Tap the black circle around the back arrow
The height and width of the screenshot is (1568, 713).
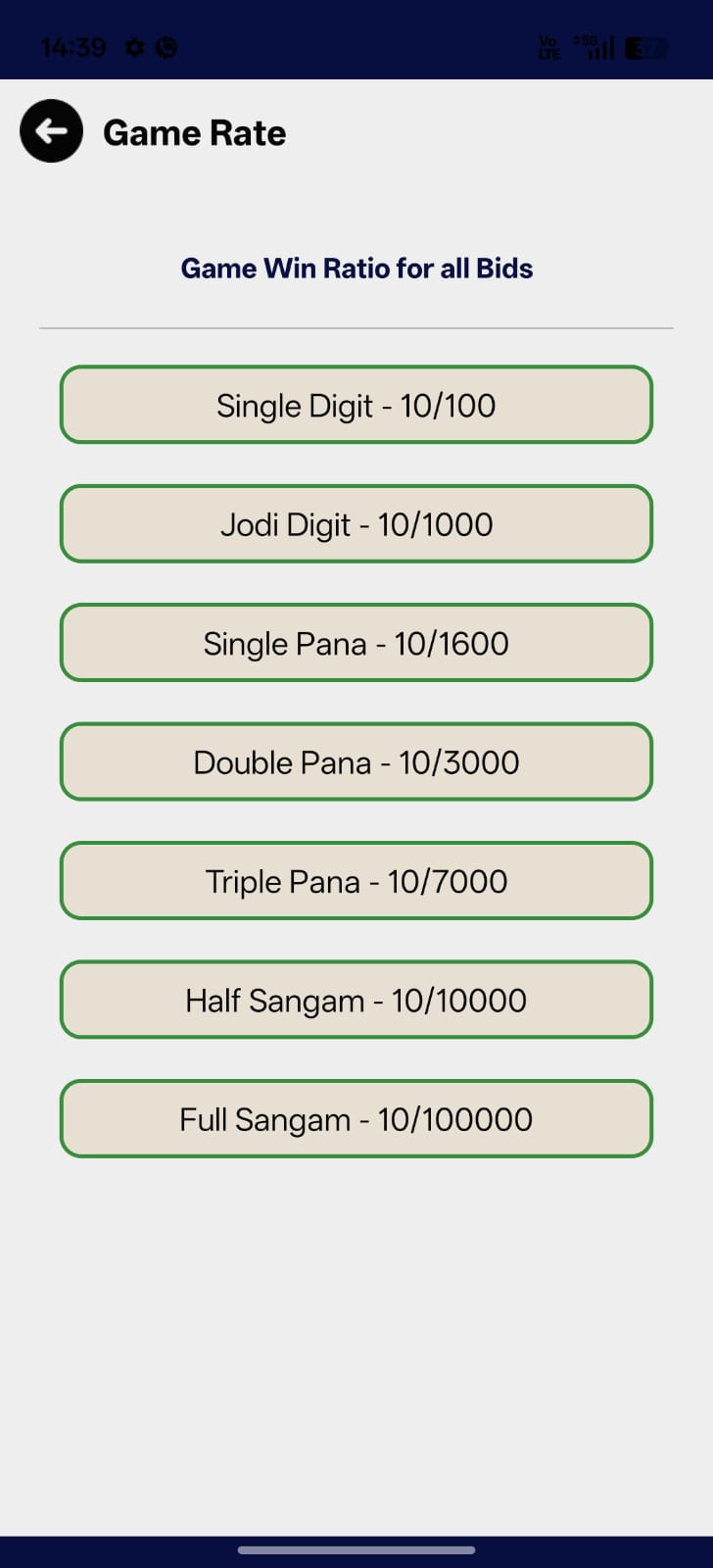coord(51,129)
